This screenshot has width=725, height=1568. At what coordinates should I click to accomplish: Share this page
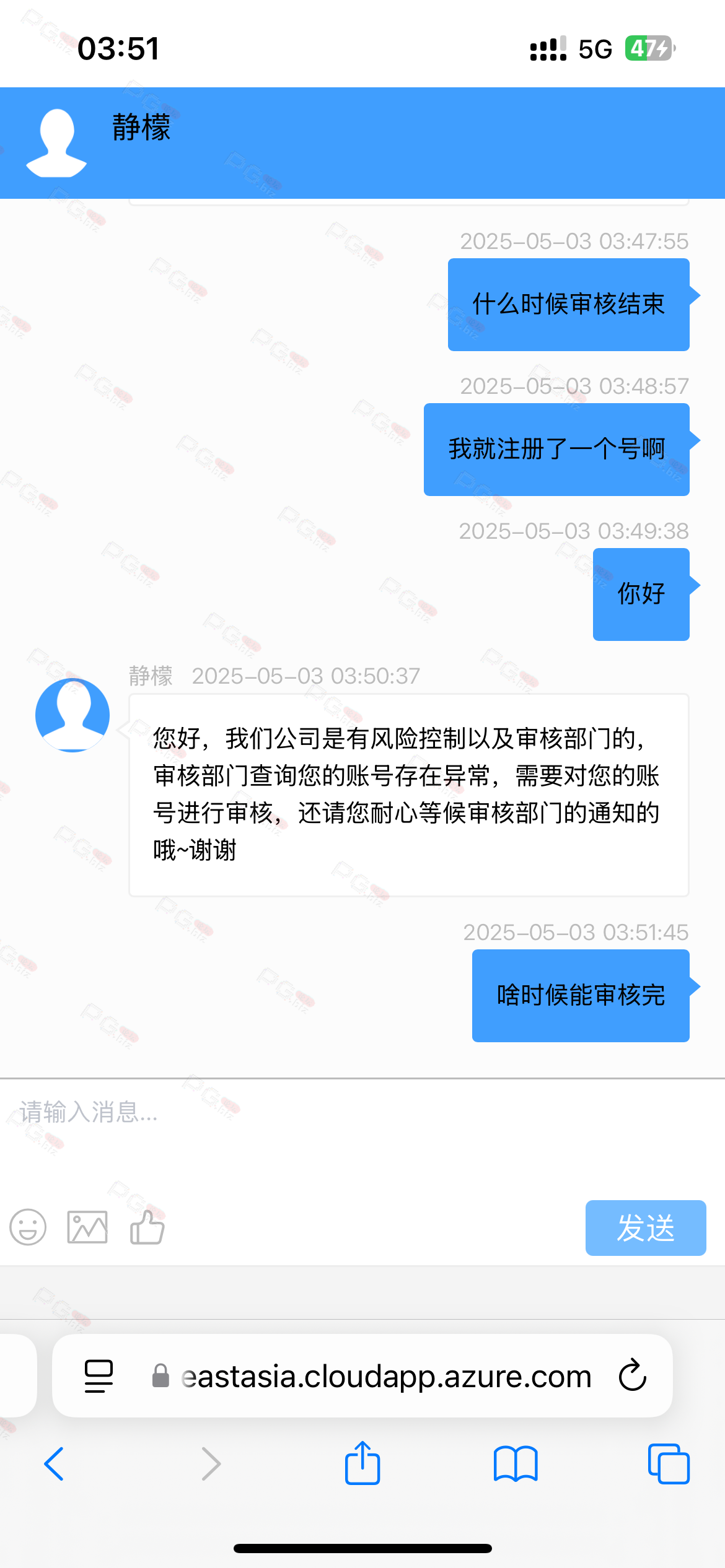click(x=362, y=1462)
